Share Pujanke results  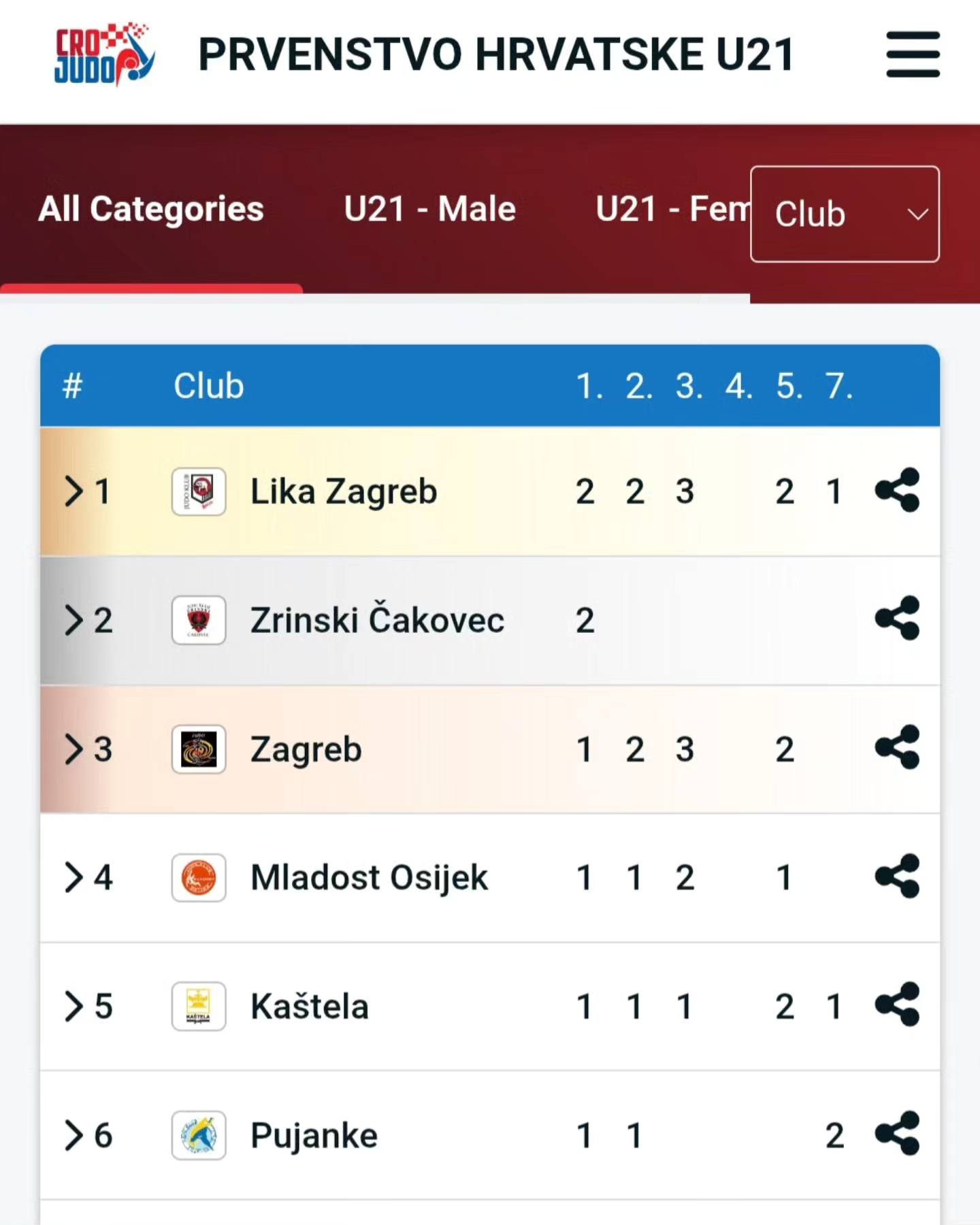897,1134
